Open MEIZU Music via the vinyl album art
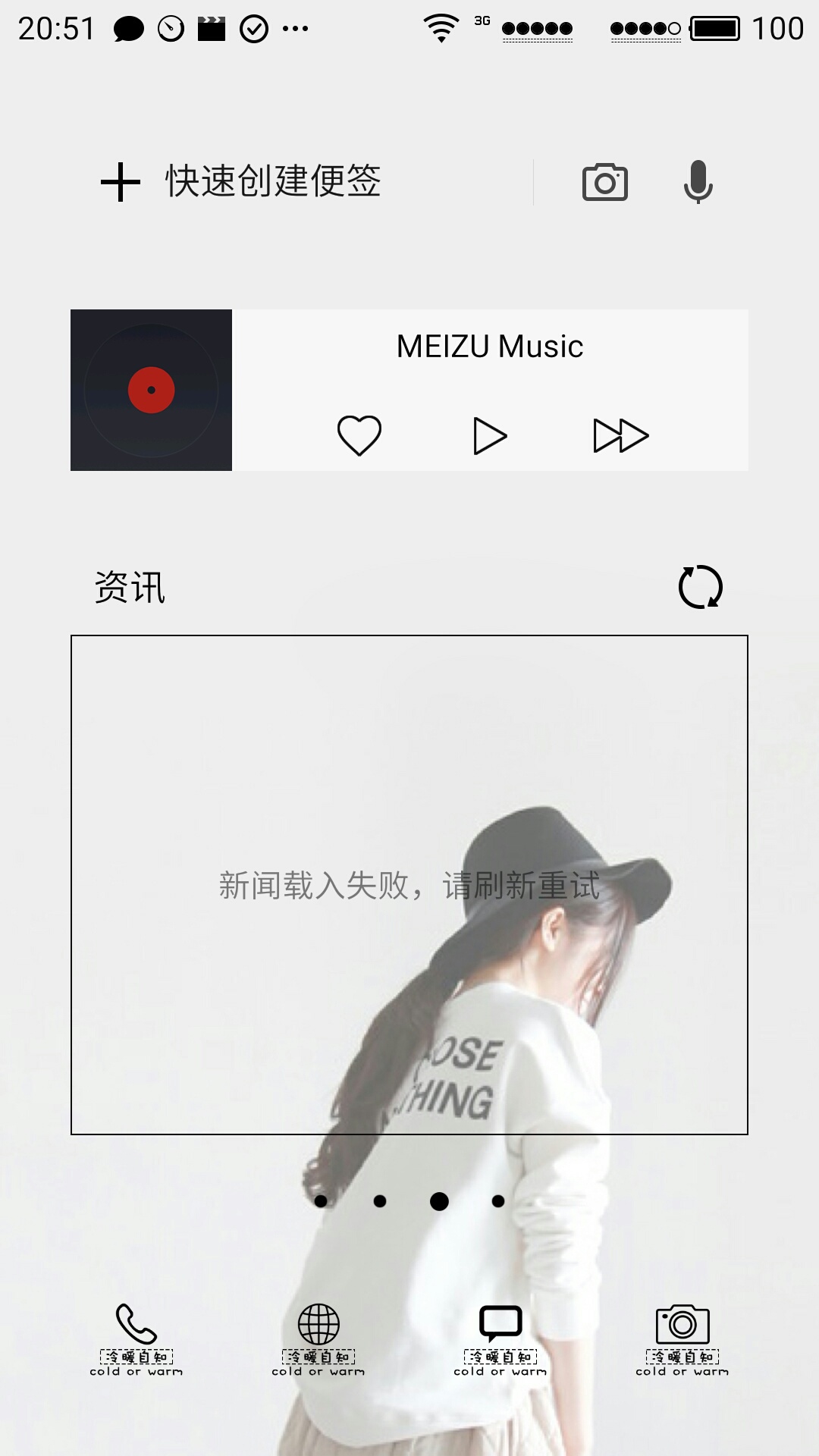 152,390
